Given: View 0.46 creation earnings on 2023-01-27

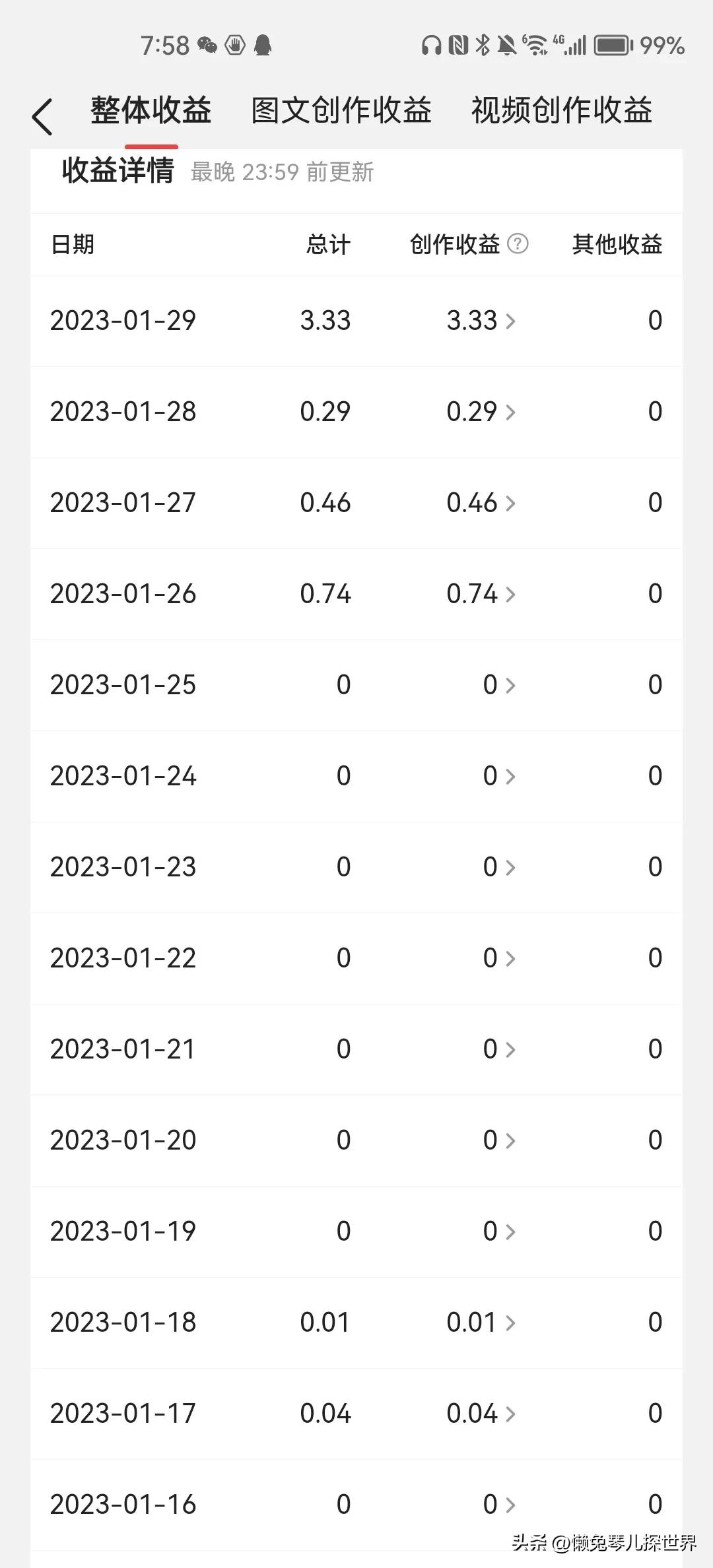Looking at the screenshot, I should pos(481,503).
